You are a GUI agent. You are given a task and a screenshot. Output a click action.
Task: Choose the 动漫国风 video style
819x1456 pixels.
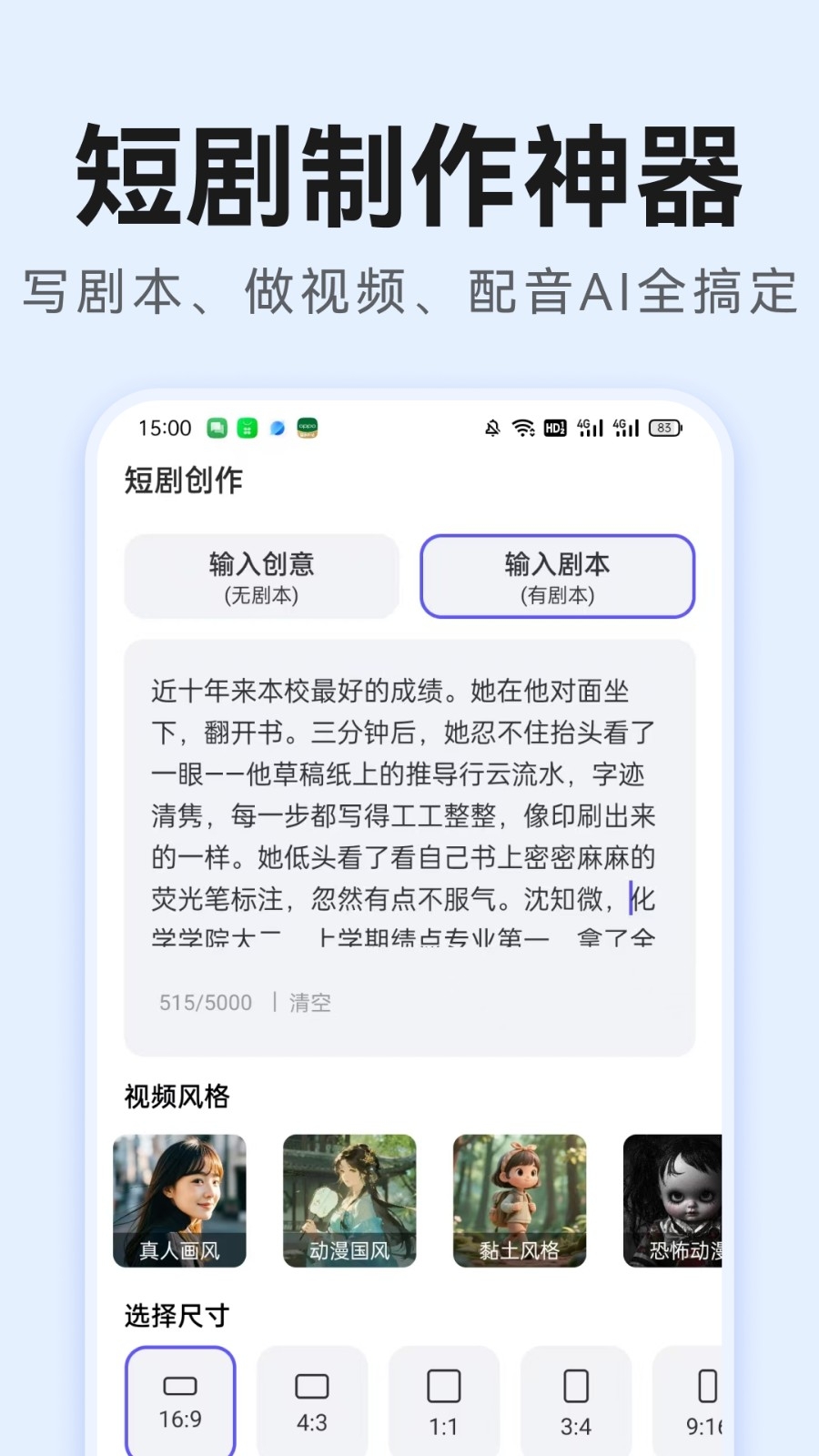(x=349, y=1199)
